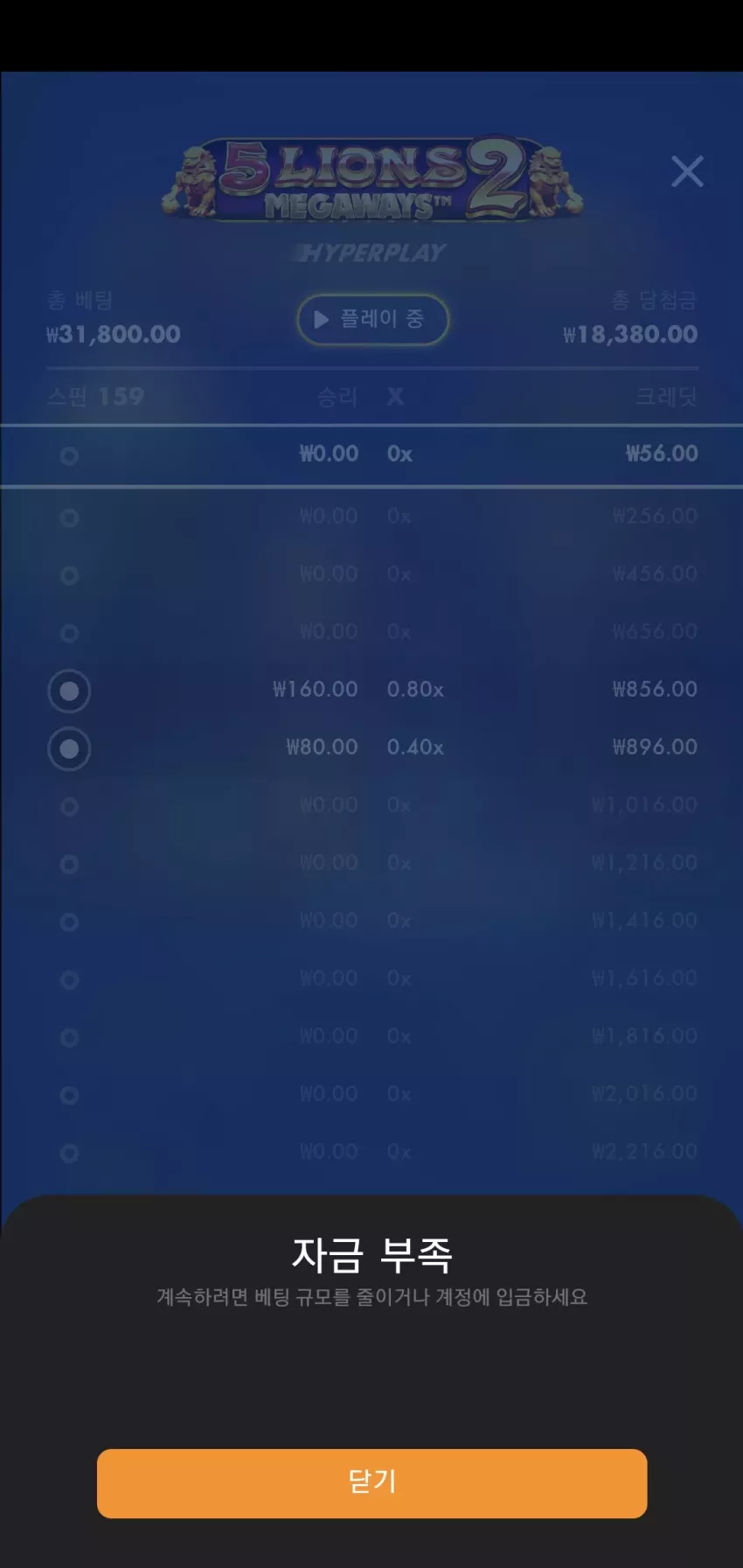Open the ₩160.00 0.80x win spin row
The height and width of the screenshot is (1568, 743).
tap(371, 690)
